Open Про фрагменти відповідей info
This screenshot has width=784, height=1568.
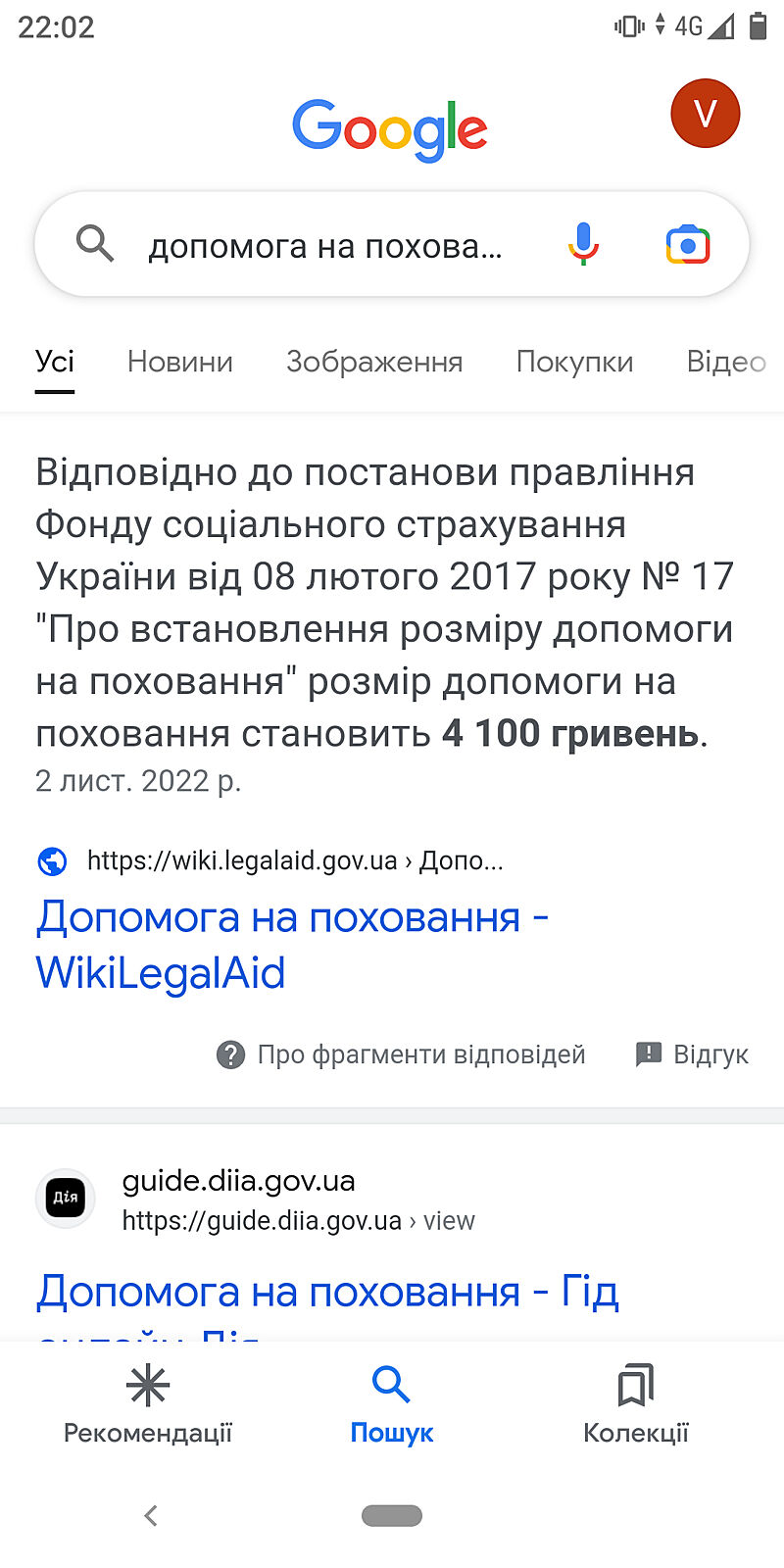point(401,1054)
